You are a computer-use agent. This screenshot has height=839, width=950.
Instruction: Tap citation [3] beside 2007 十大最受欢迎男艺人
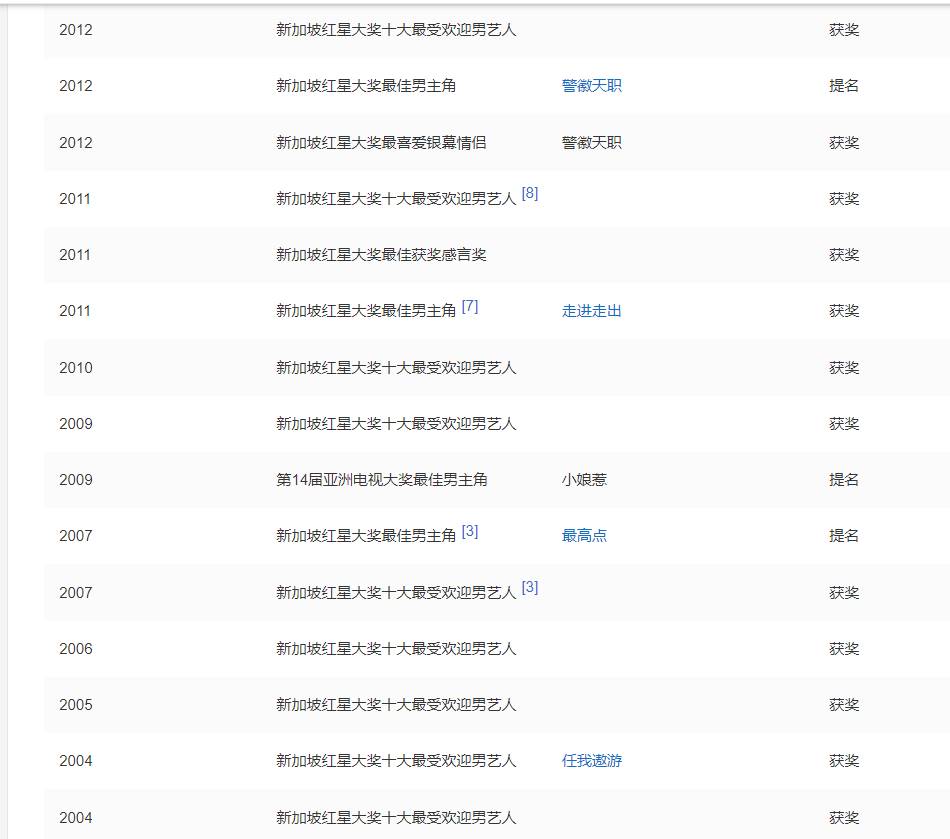tap(530, 588)
